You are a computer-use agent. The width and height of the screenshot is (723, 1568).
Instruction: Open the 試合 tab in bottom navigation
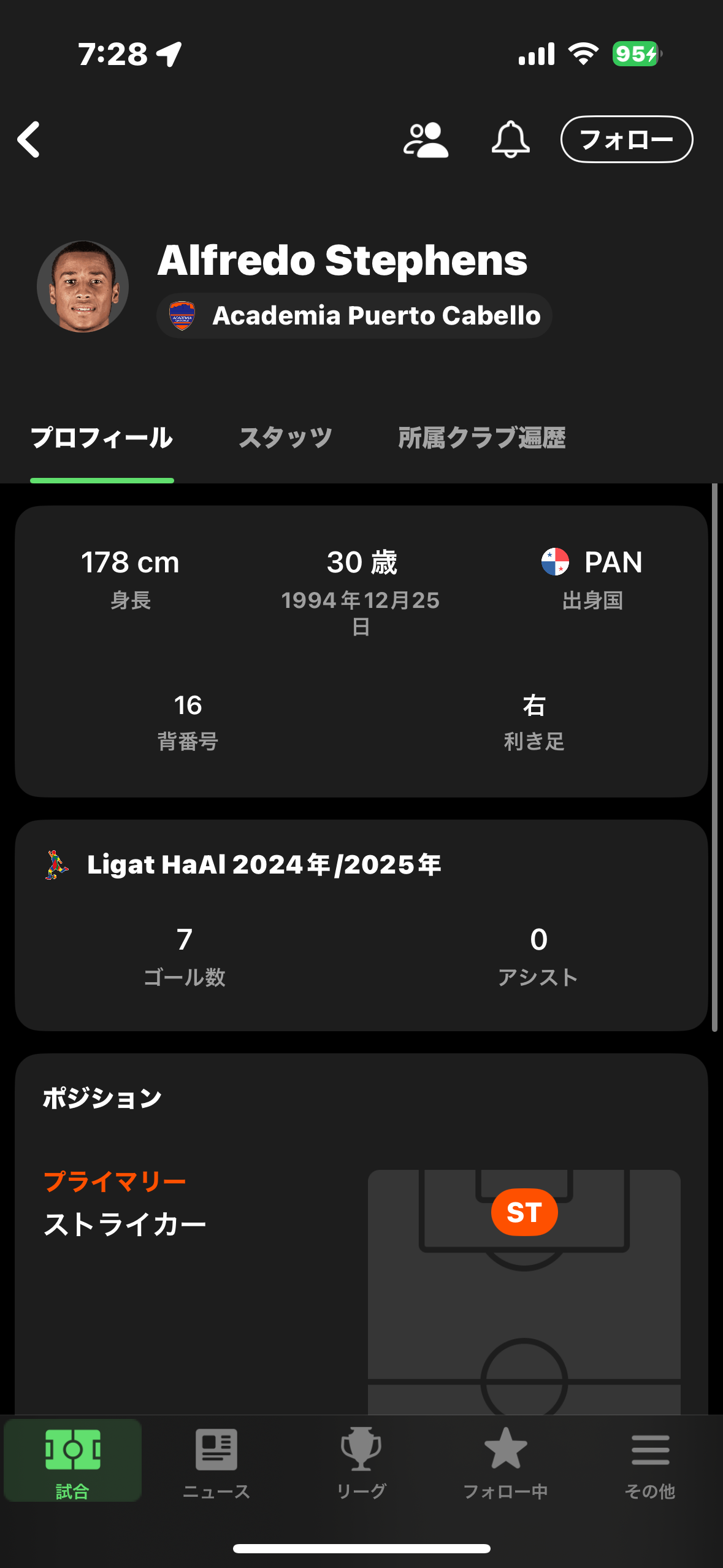[72, 1461]
